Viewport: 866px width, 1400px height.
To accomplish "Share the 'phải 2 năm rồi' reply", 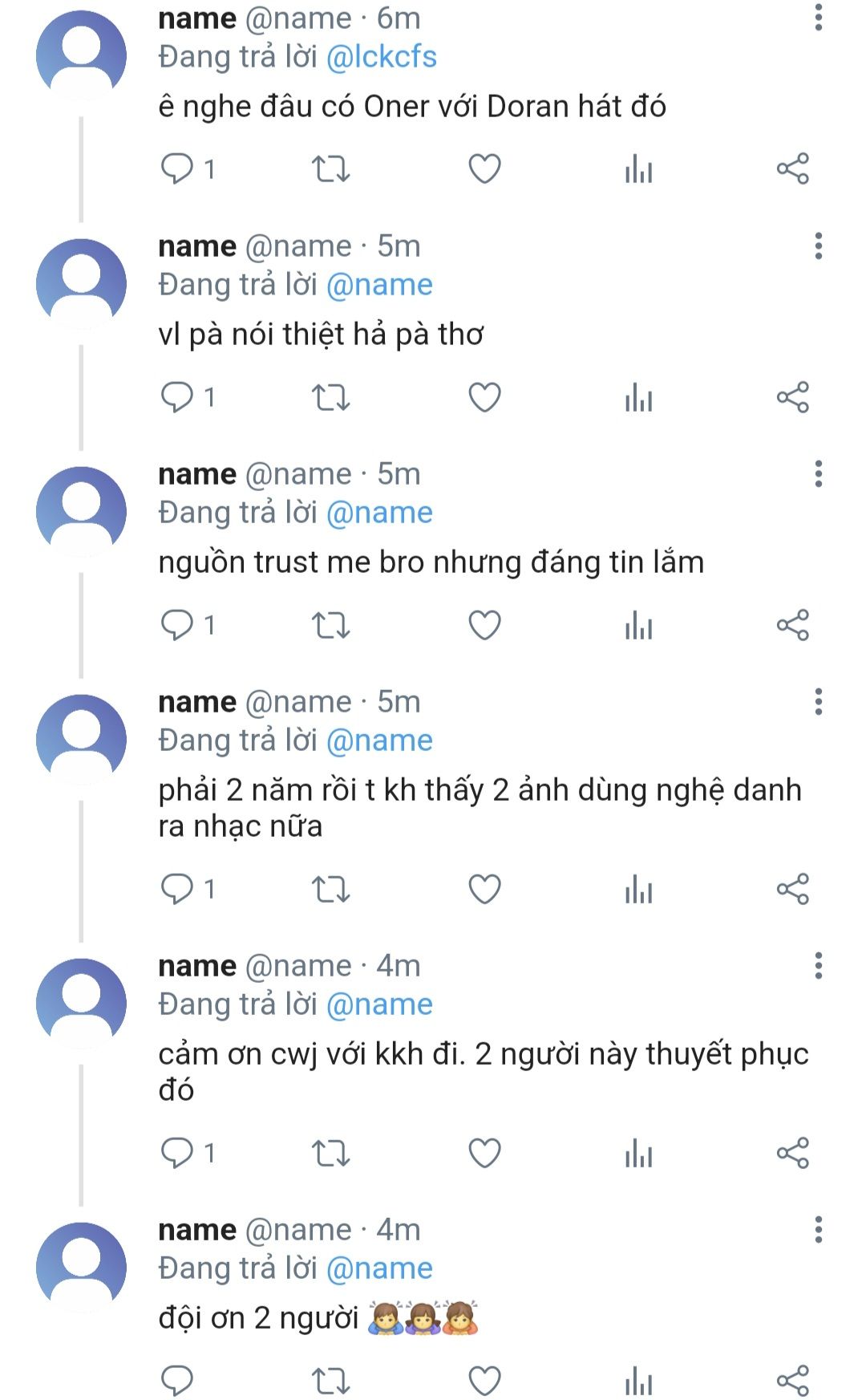I will pyautogui.click(x=792, y=889).
